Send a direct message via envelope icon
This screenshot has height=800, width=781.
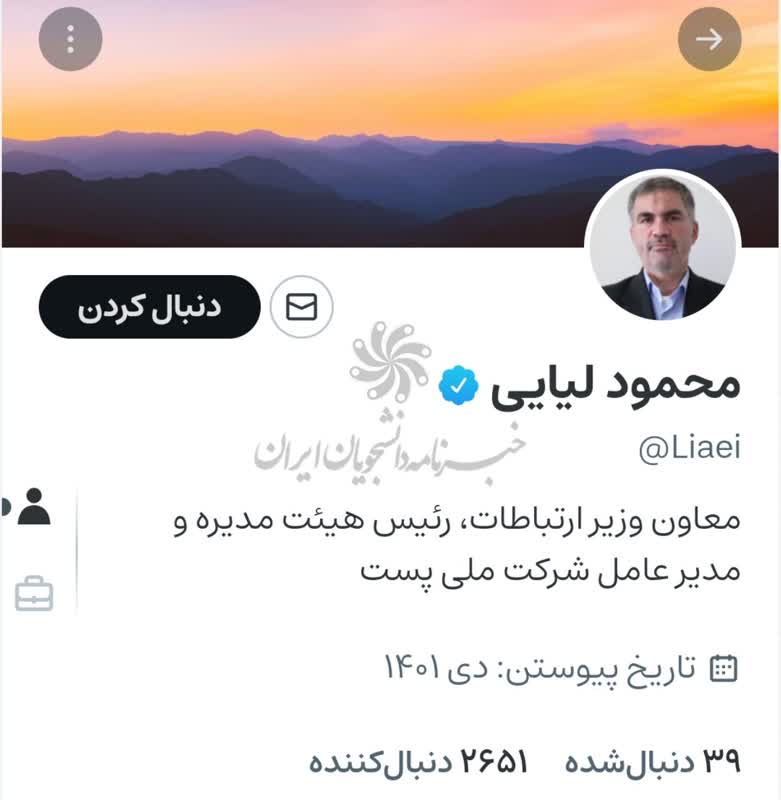click(x=301, y=307)
